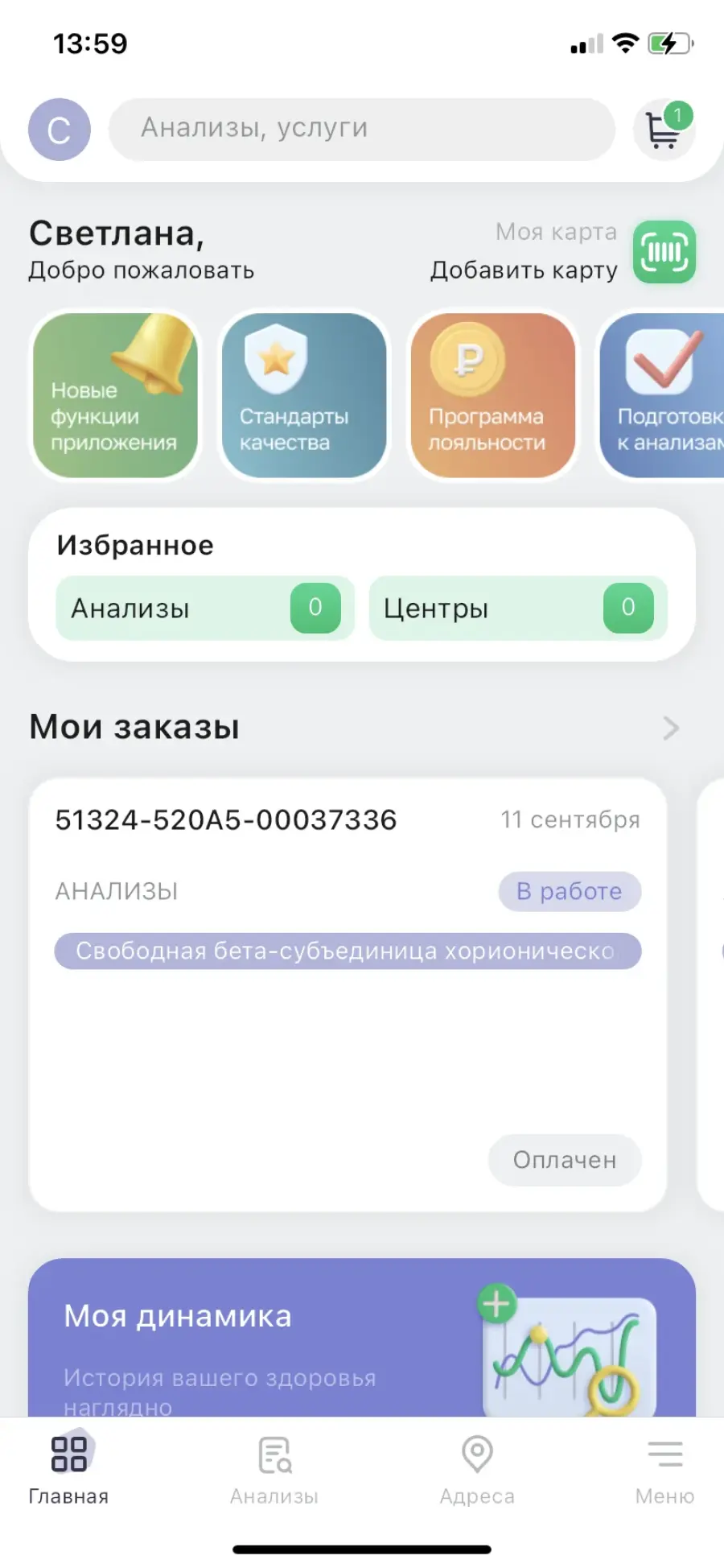Open the Меню tab

[664, 1471]
